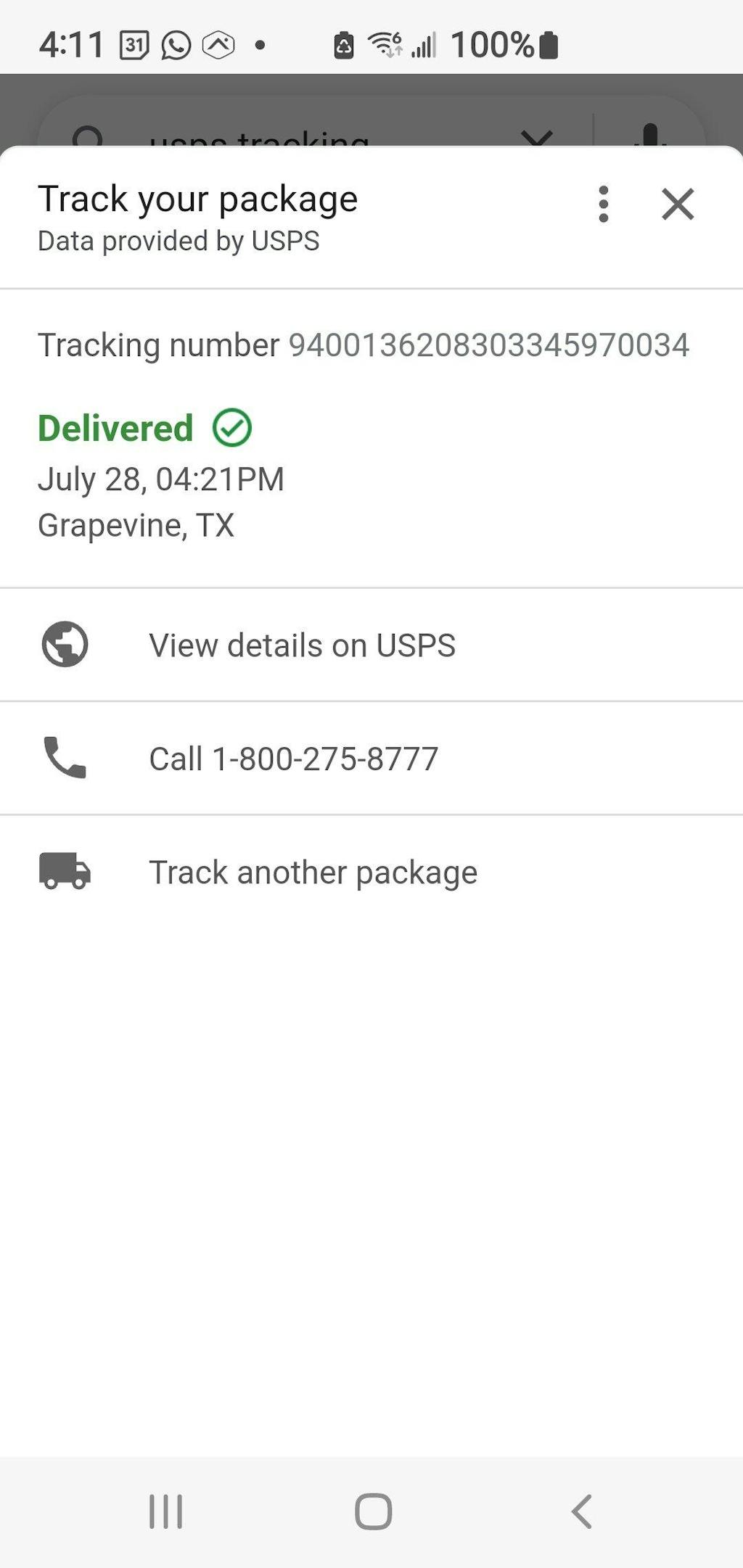Image resolution: width=743 pixels, height=1568 pixels.
Task: Open View details on USPS
Action: click(x=302, y=645)
